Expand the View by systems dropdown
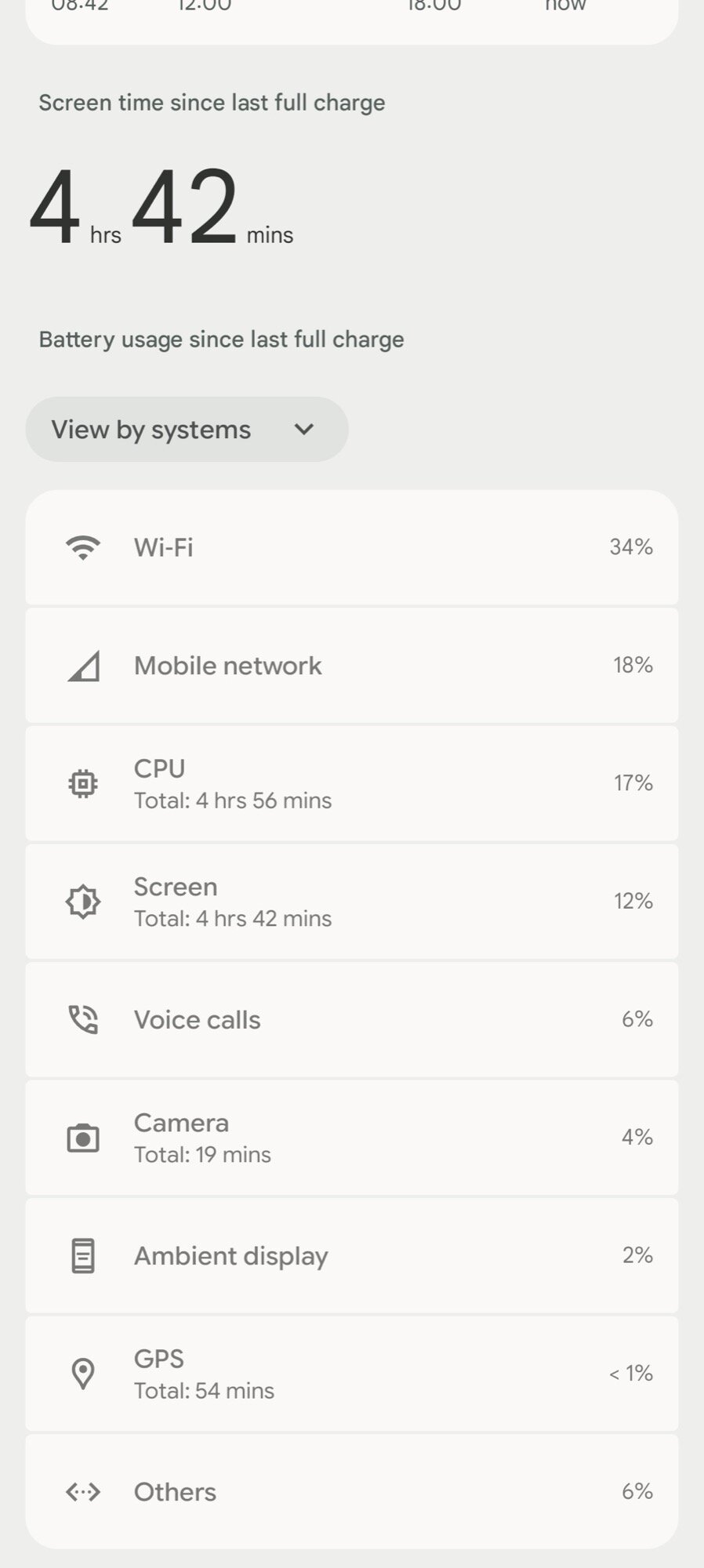Image resolution: width=704 pixels, height=1568 pixels. click(x=187, y=430)
